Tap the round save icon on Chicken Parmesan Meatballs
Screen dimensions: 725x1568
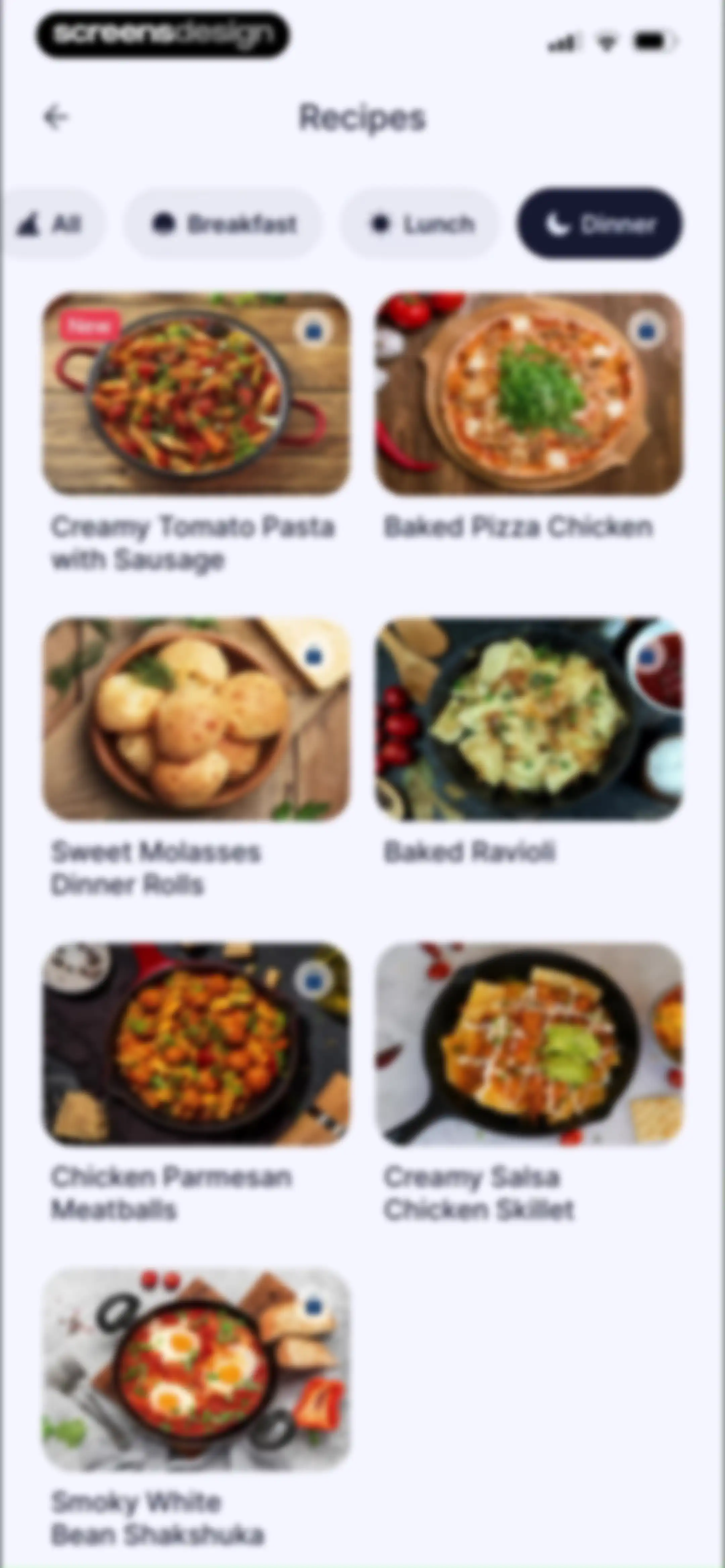[x=313, y=981]
